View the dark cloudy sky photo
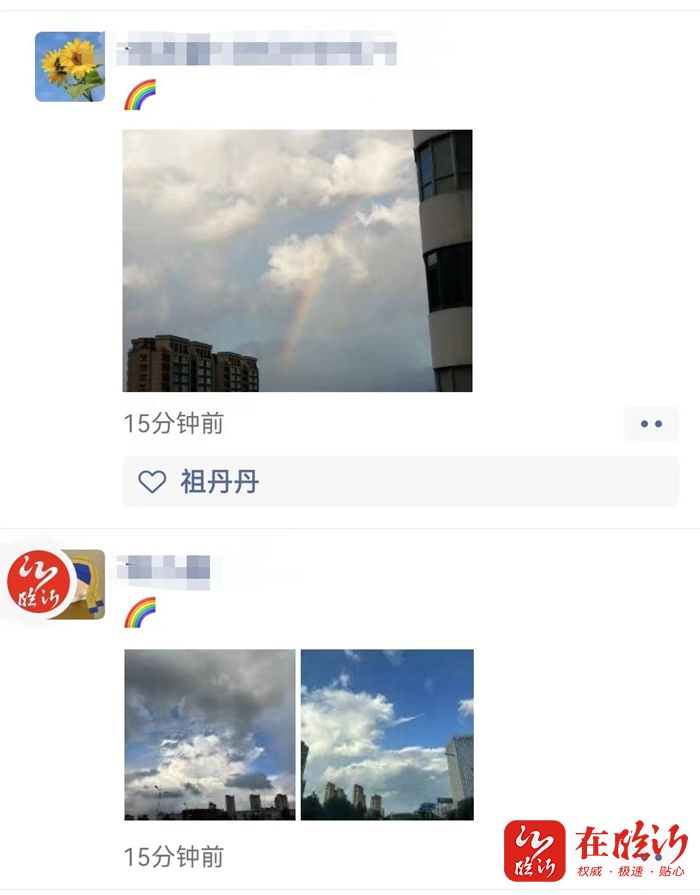Viewport: 700px width, 895px height. 209,734
